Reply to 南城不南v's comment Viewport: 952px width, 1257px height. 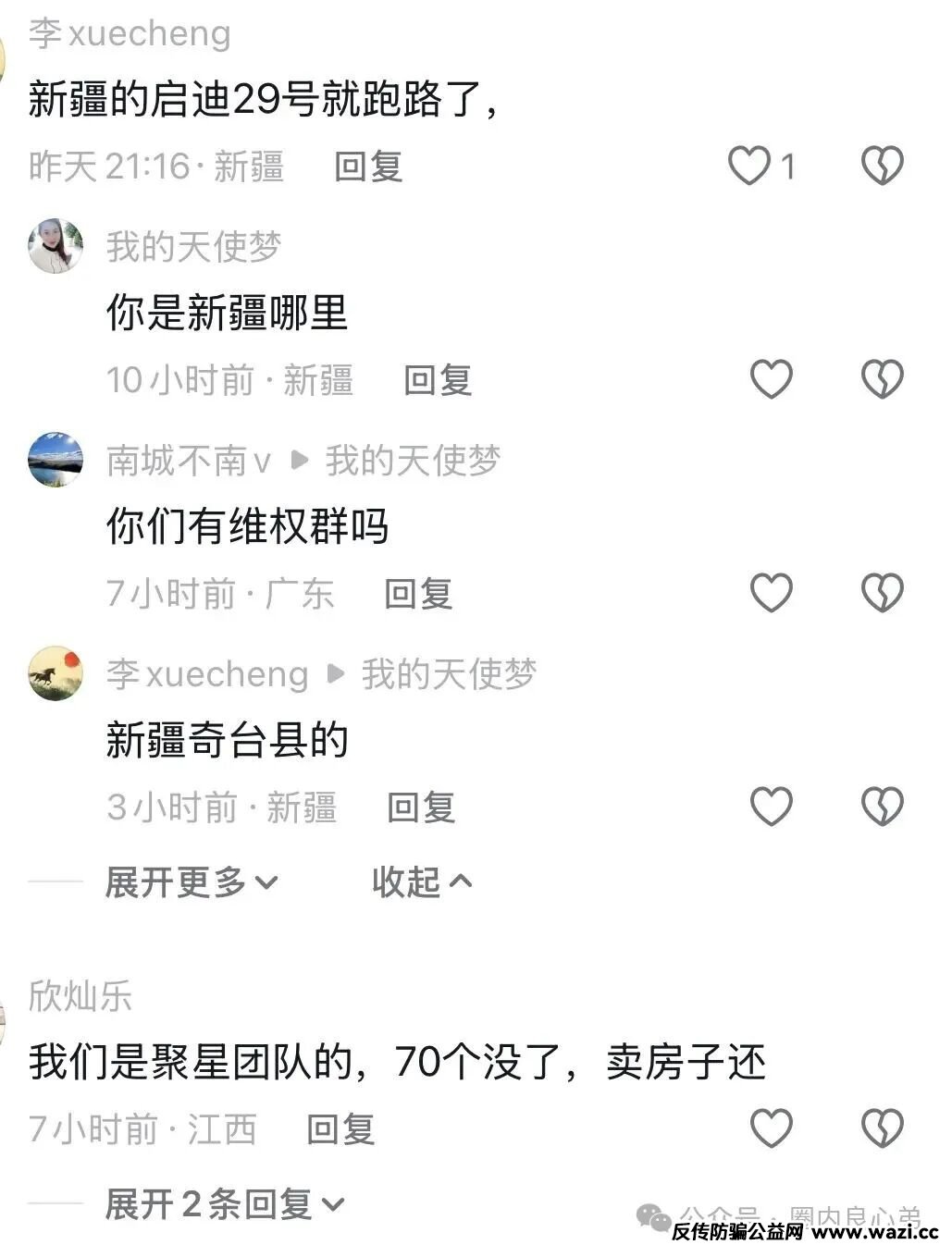[418, 594]
